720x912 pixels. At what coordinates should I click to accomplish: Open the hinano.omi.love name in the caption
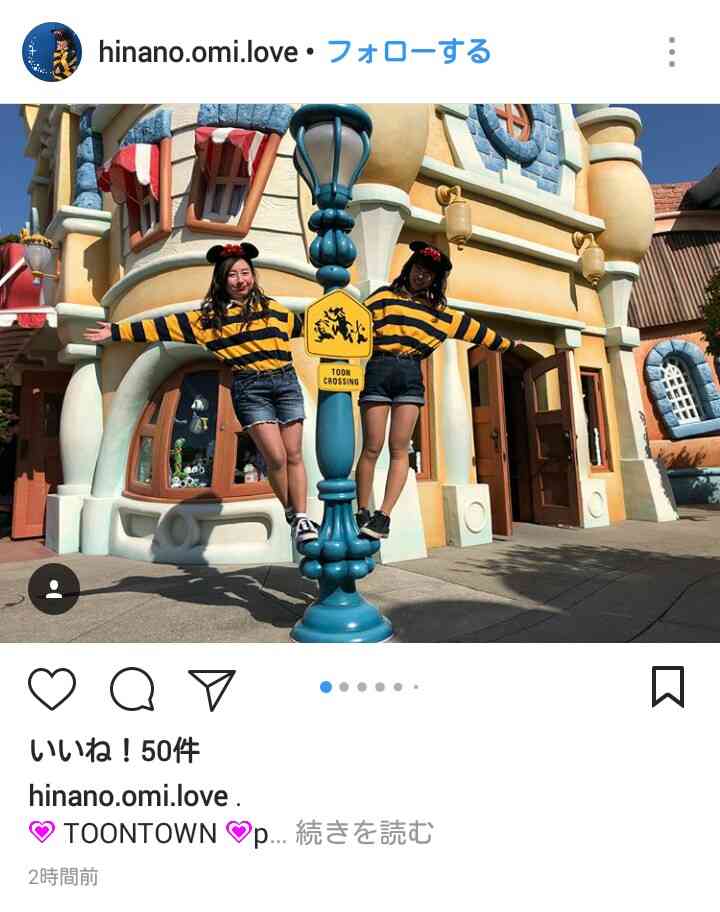(x=129, y=796)
